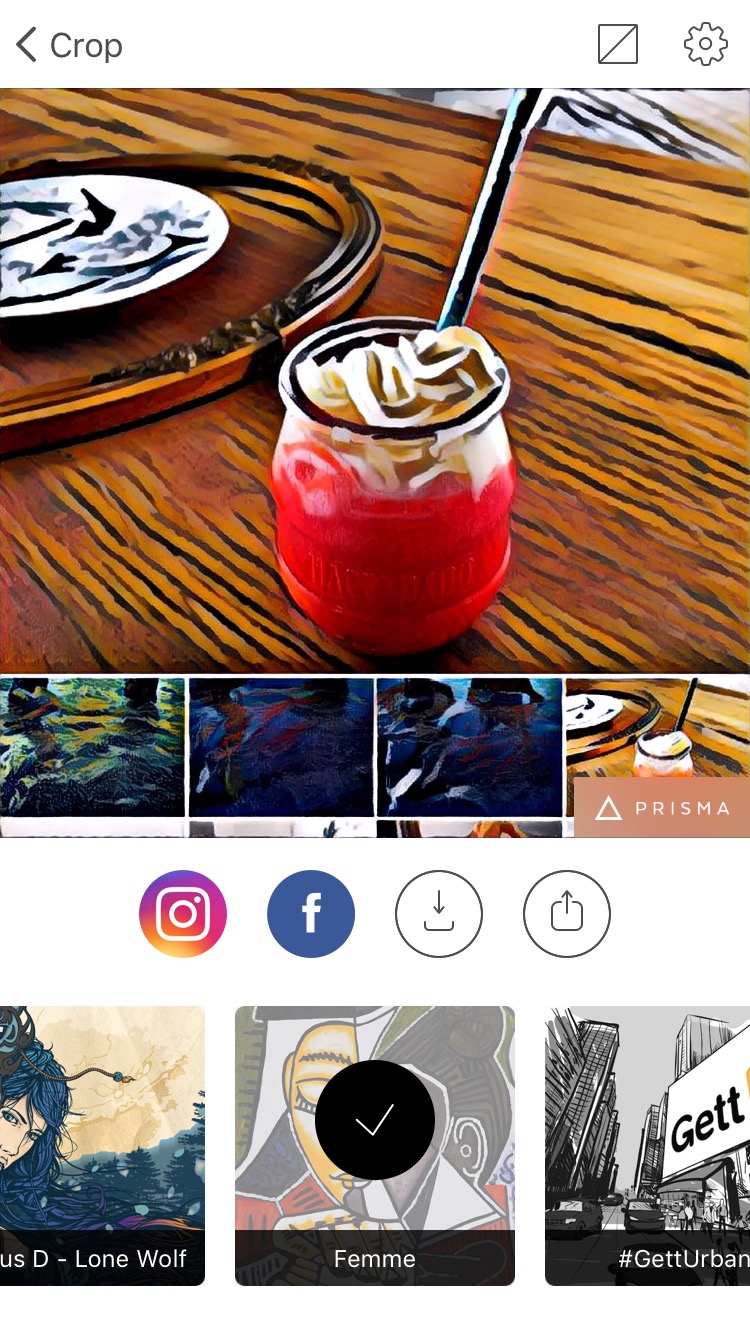This screenshot has width=750, height=1334.
Task: Choose the #GettUrban filter
Action: pos(648,1146)
